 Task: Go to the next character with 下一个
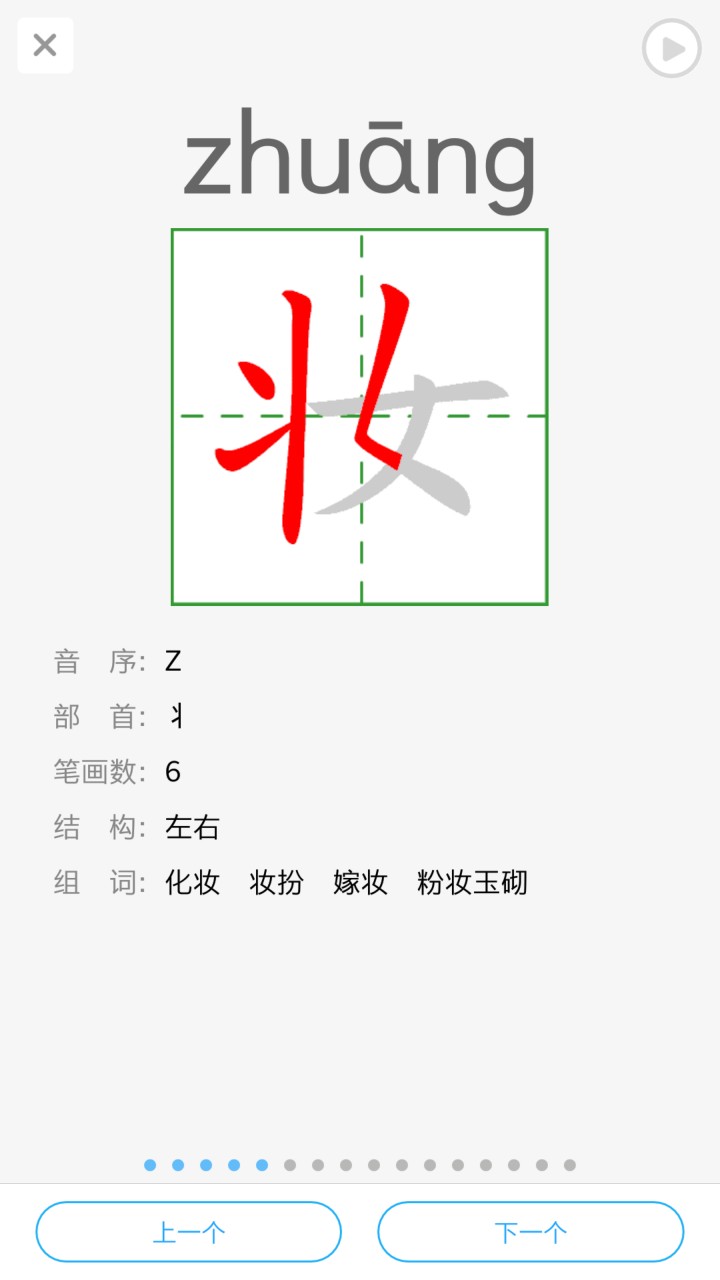530,1231
